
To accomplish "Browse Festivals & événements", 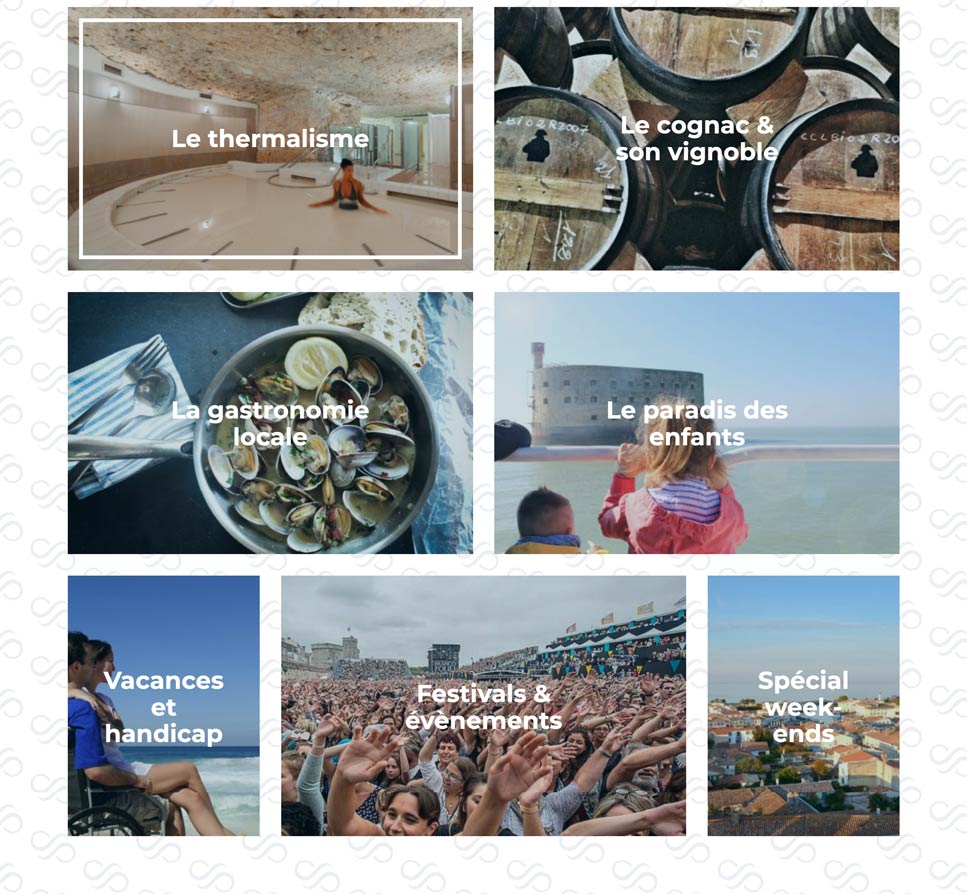I will (x=483, y=706).
